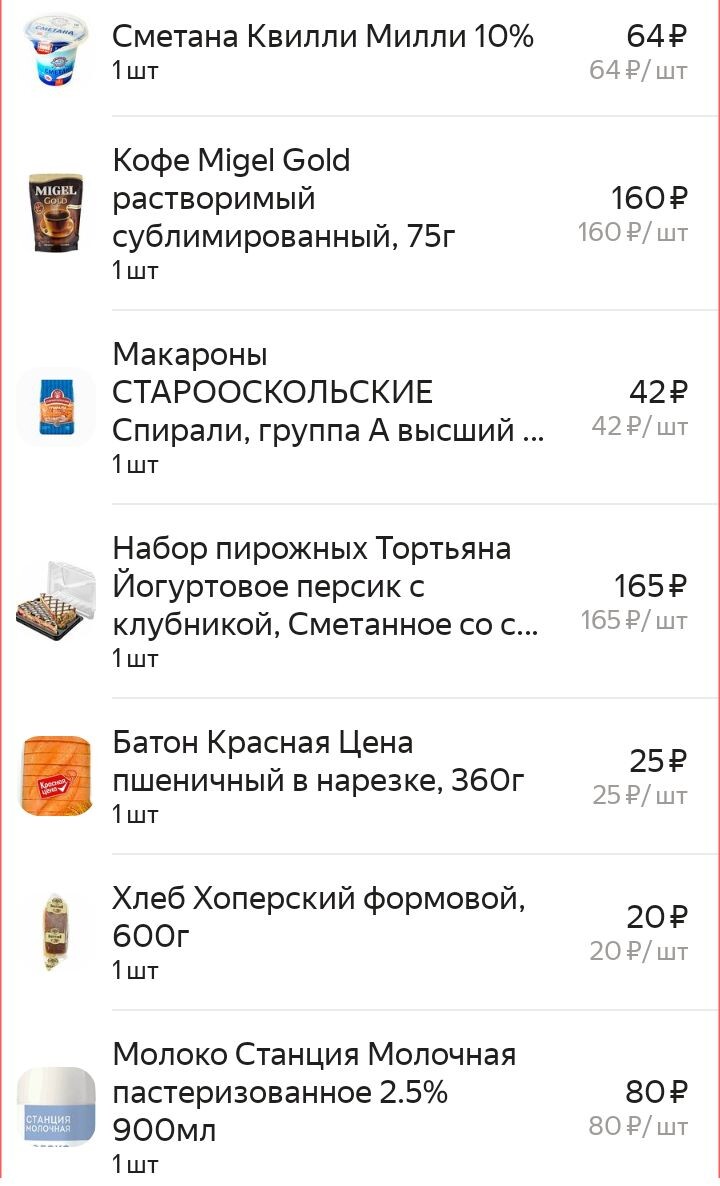Screen dimensions: 720x1186
Task: Click the 160 ₽ coffee price label
Action: (x=650, y=198)
